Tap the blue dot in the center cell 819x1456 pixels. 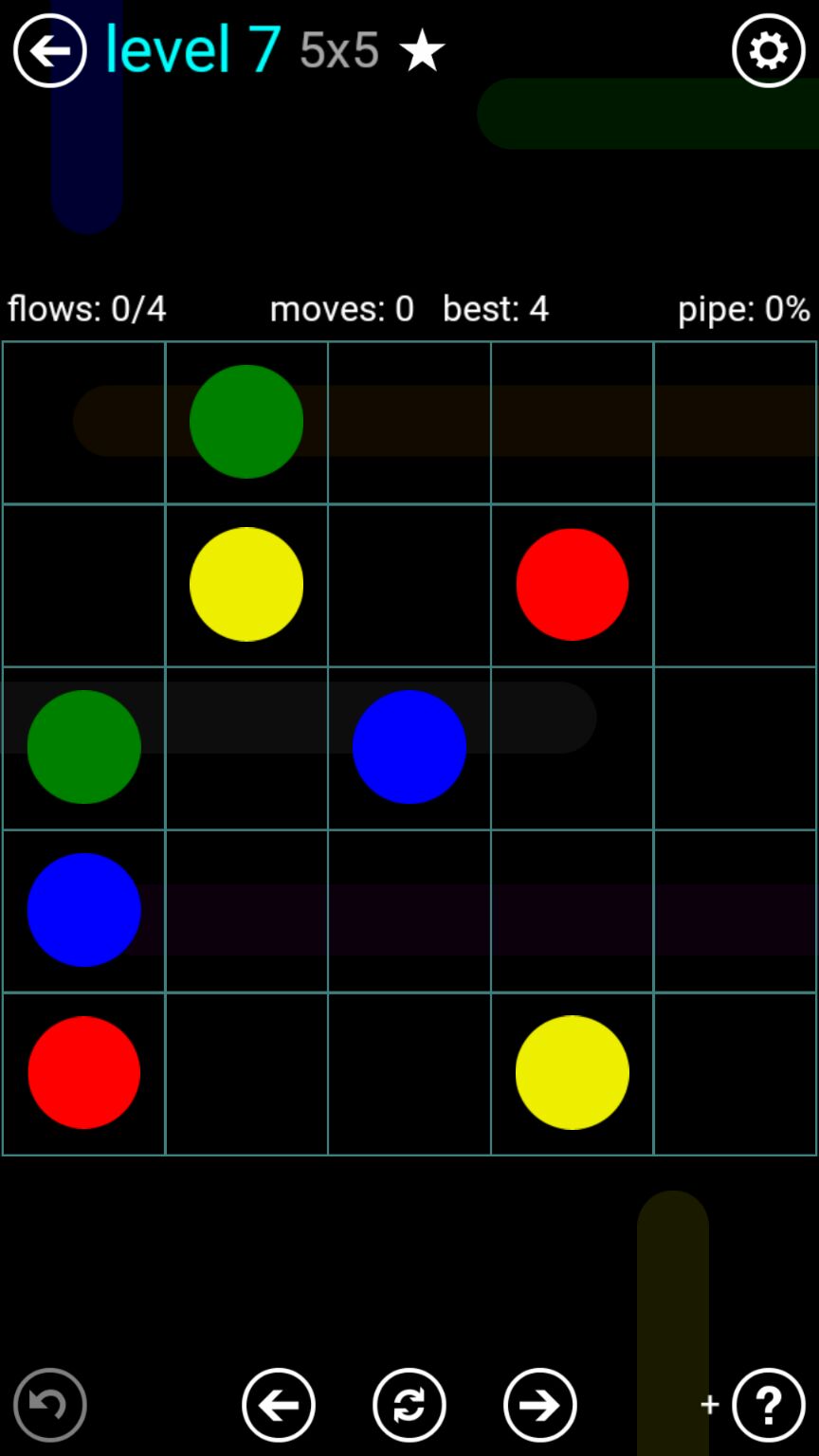click(x=409, y=747)
